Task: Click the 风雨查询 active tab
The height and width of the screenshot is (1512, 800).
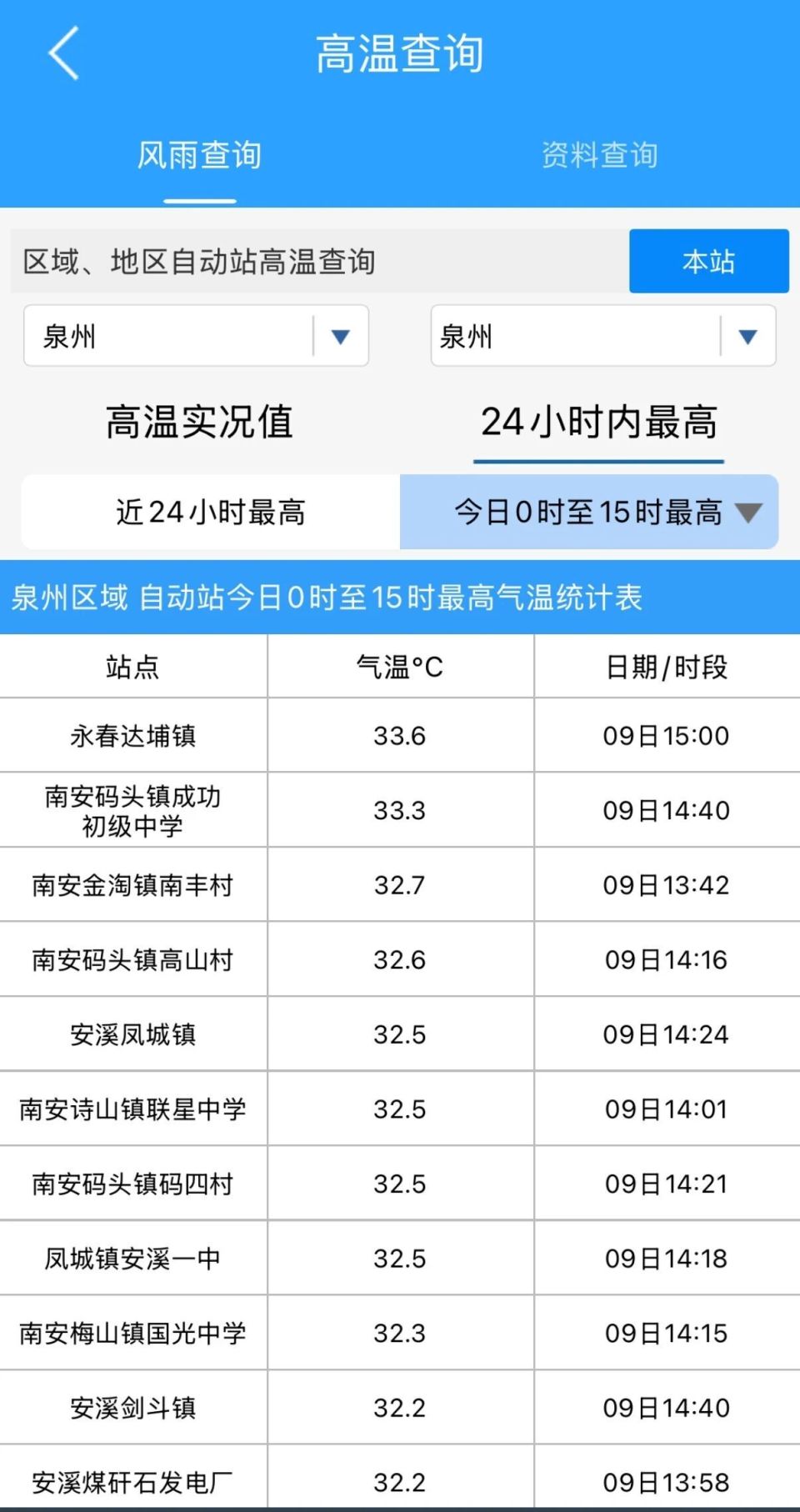Action: [200, 154]
